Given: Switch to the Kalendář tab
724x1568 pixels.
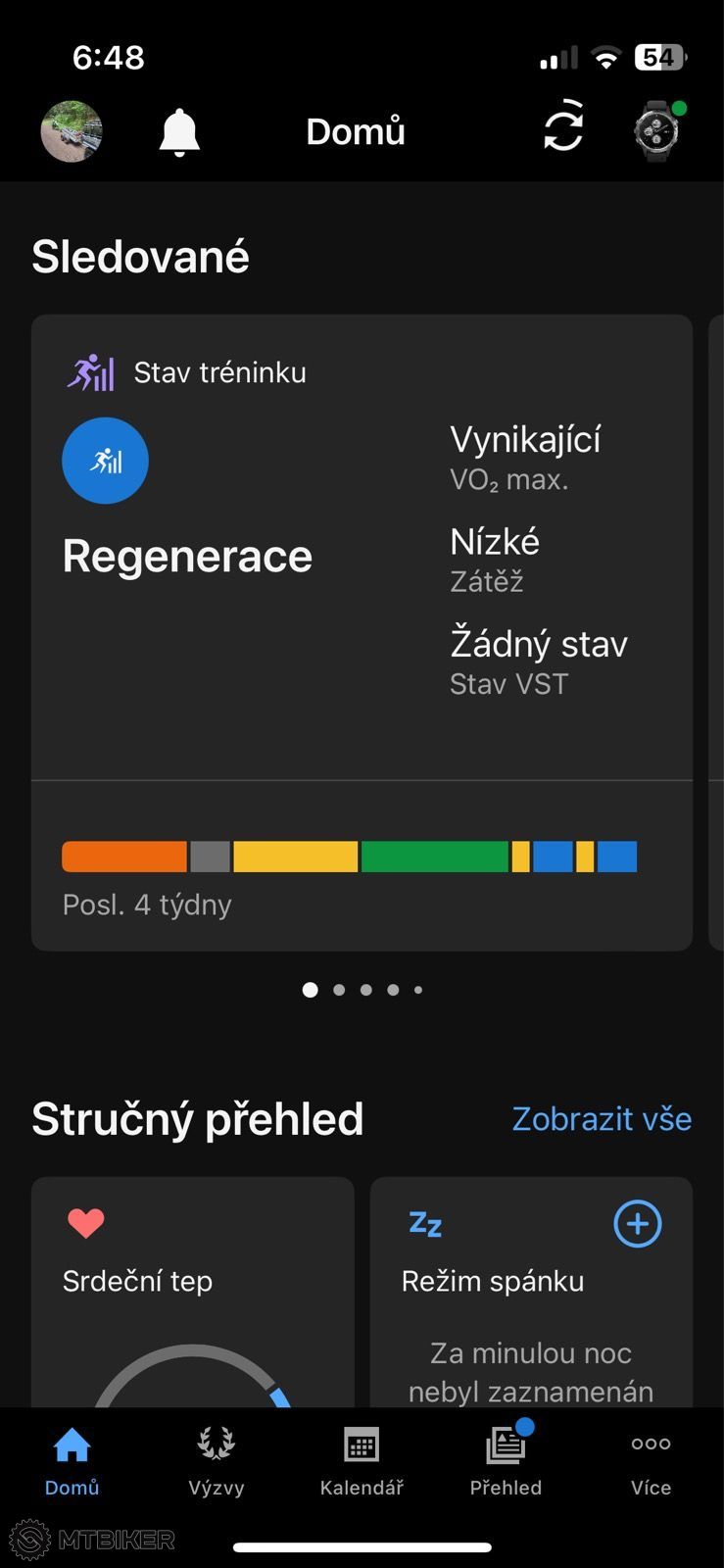Looking at the screenshot, I should point(362,1461).
